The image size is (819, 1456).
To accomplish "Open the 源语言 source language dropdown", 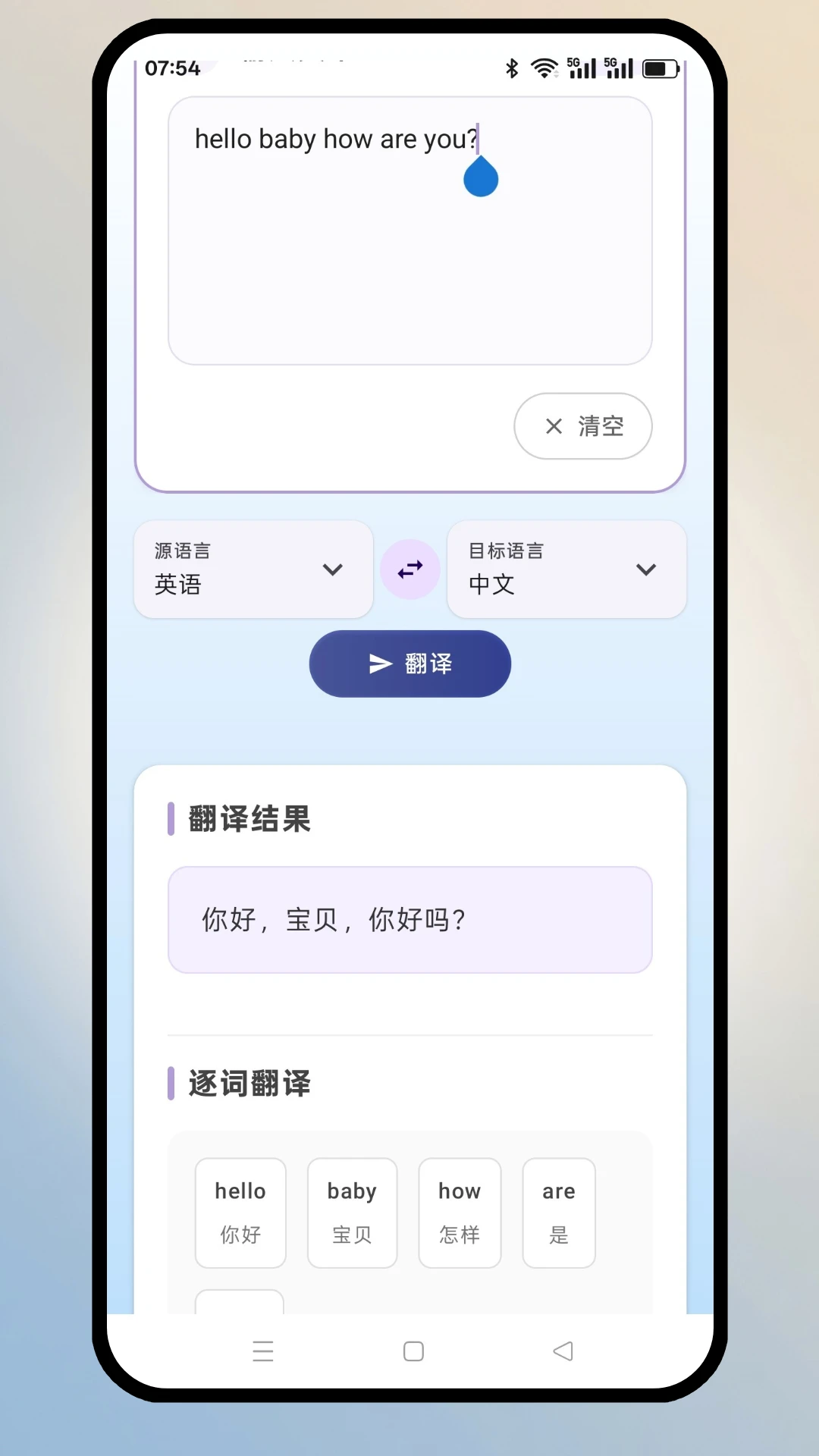I will 253,570.
